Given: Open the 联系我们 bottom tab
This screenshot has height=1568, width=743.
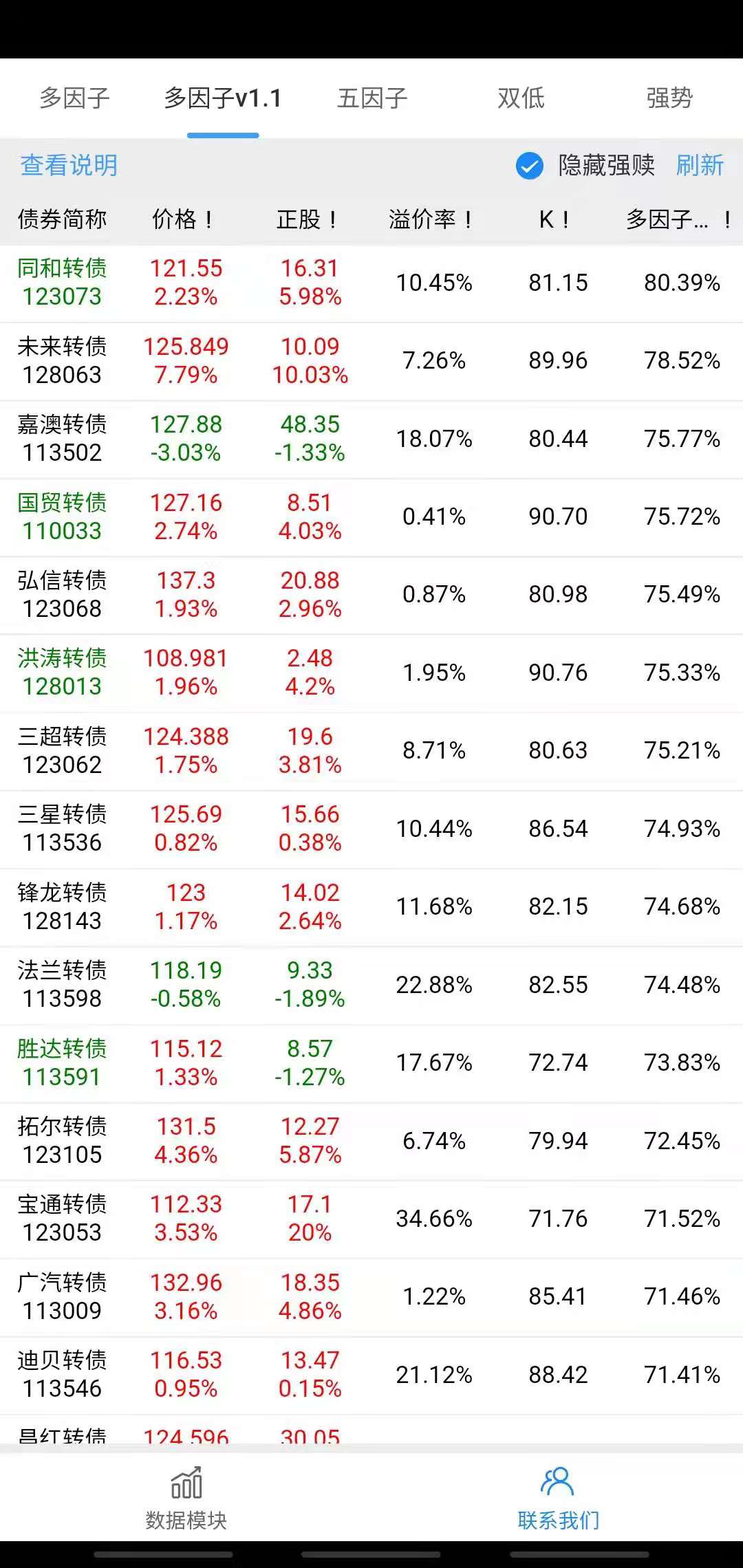Looking at the screenshot, I should 558,1498.
